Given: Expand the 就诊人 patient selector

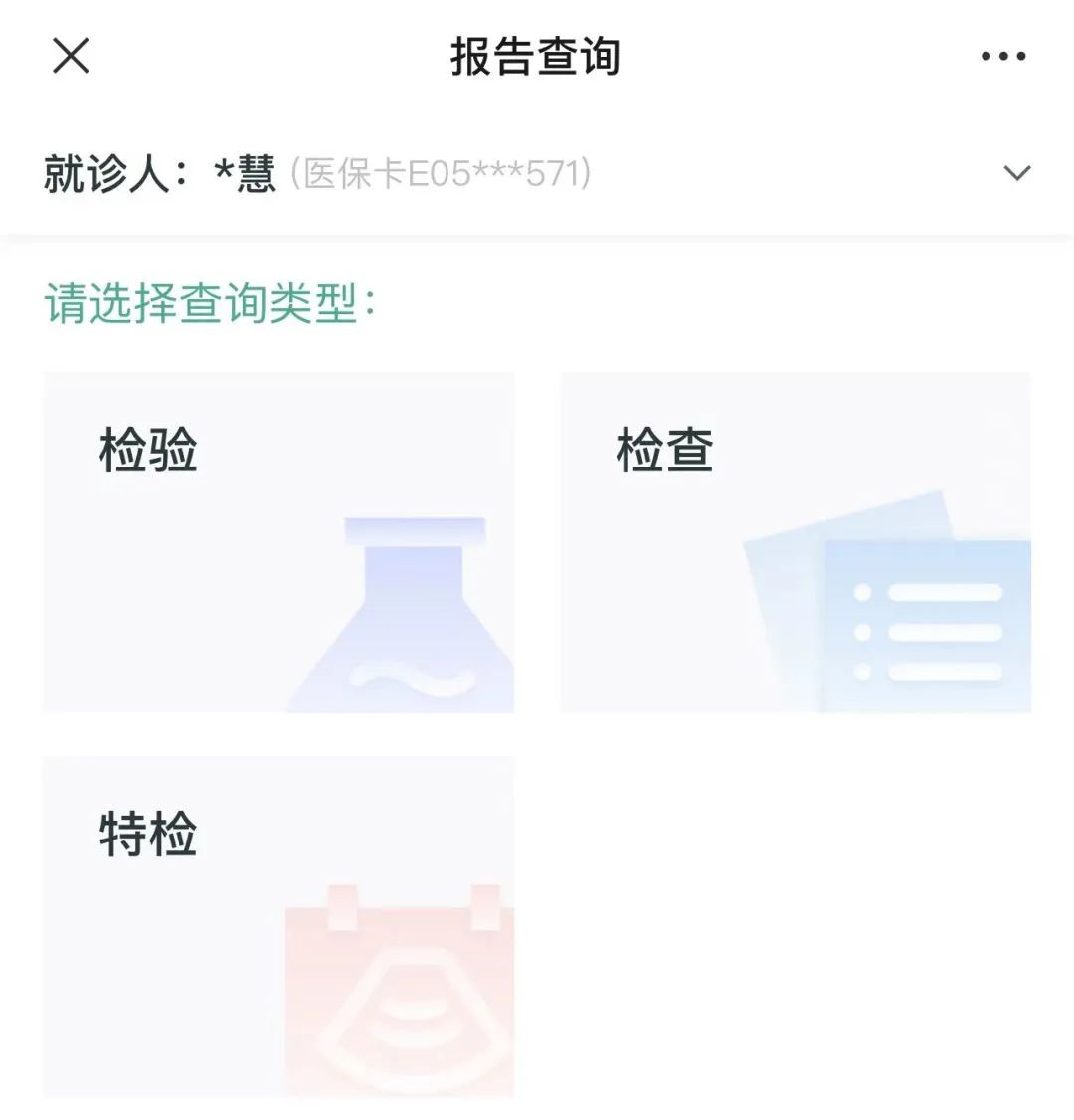Looking at the screenshot, I should point(1016,174).
